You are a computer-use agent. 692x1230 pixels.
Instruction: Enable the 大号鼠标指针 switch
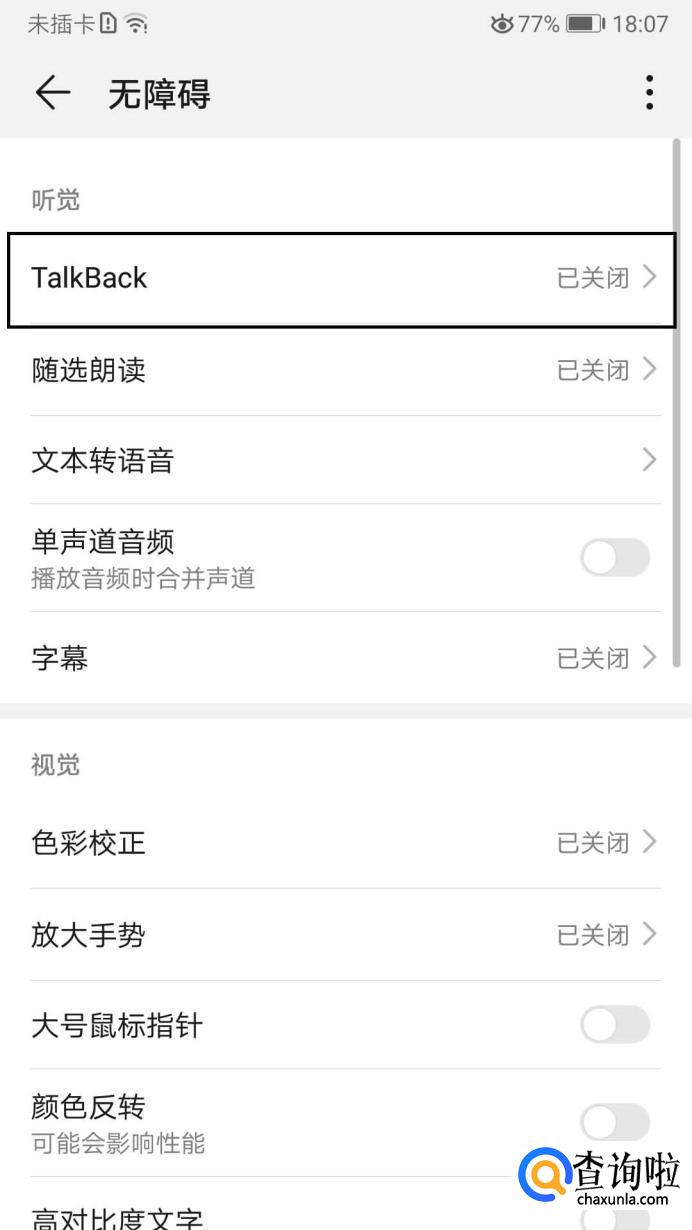(x=615, y=1025)
